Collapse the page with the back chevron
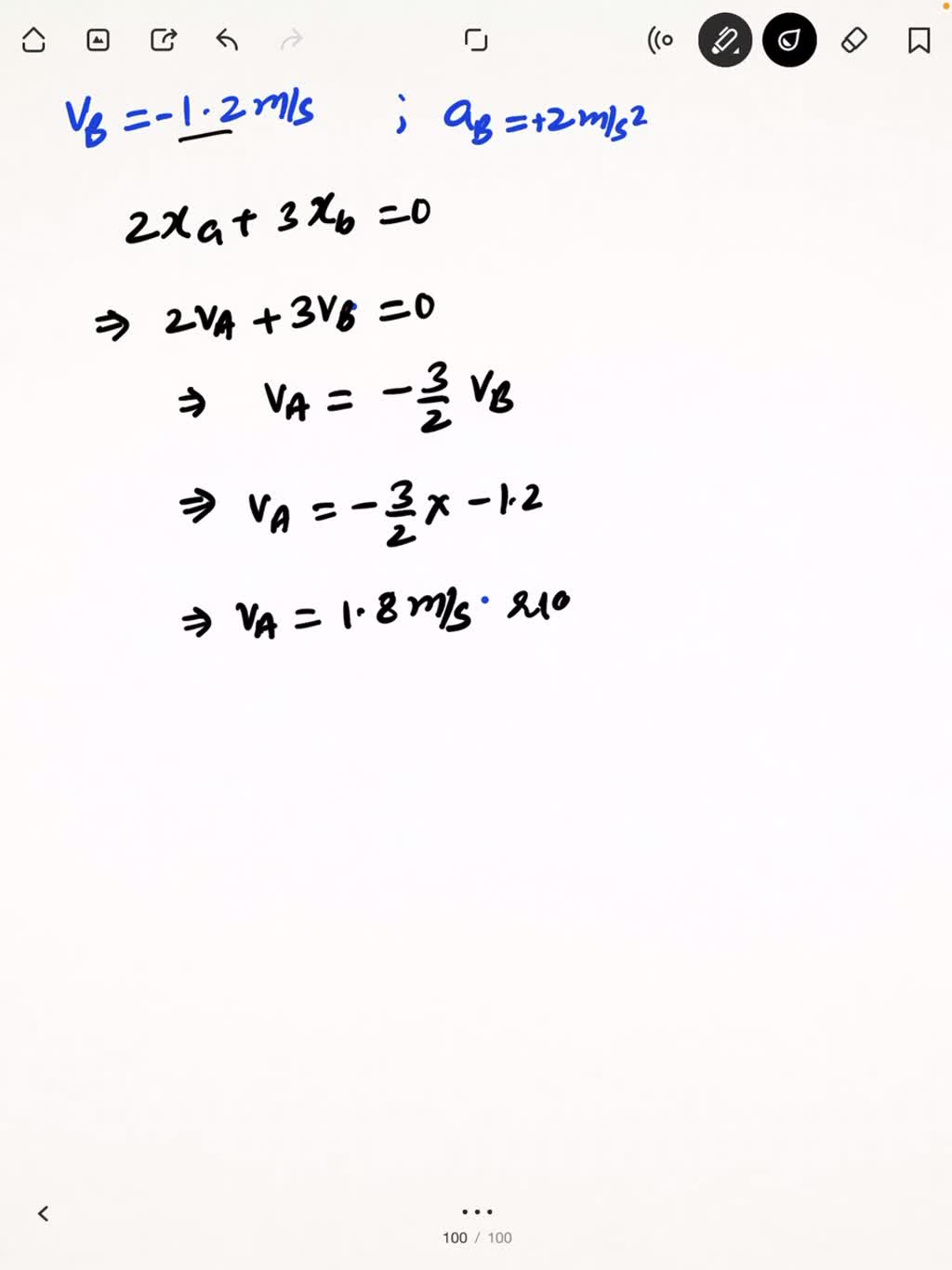 click(42, 1212)
